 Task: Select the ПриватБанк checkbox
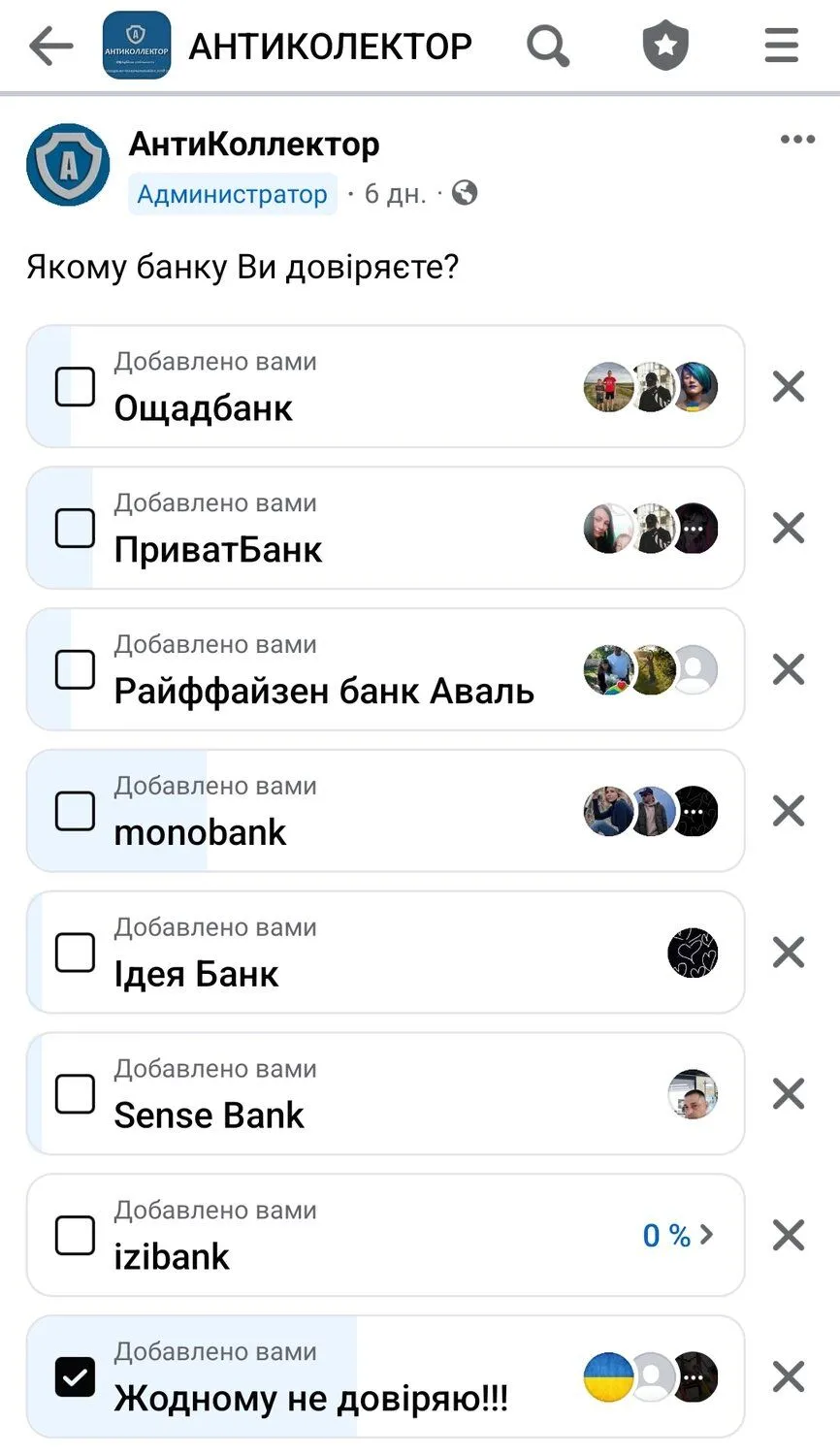(x=75, y=529)
